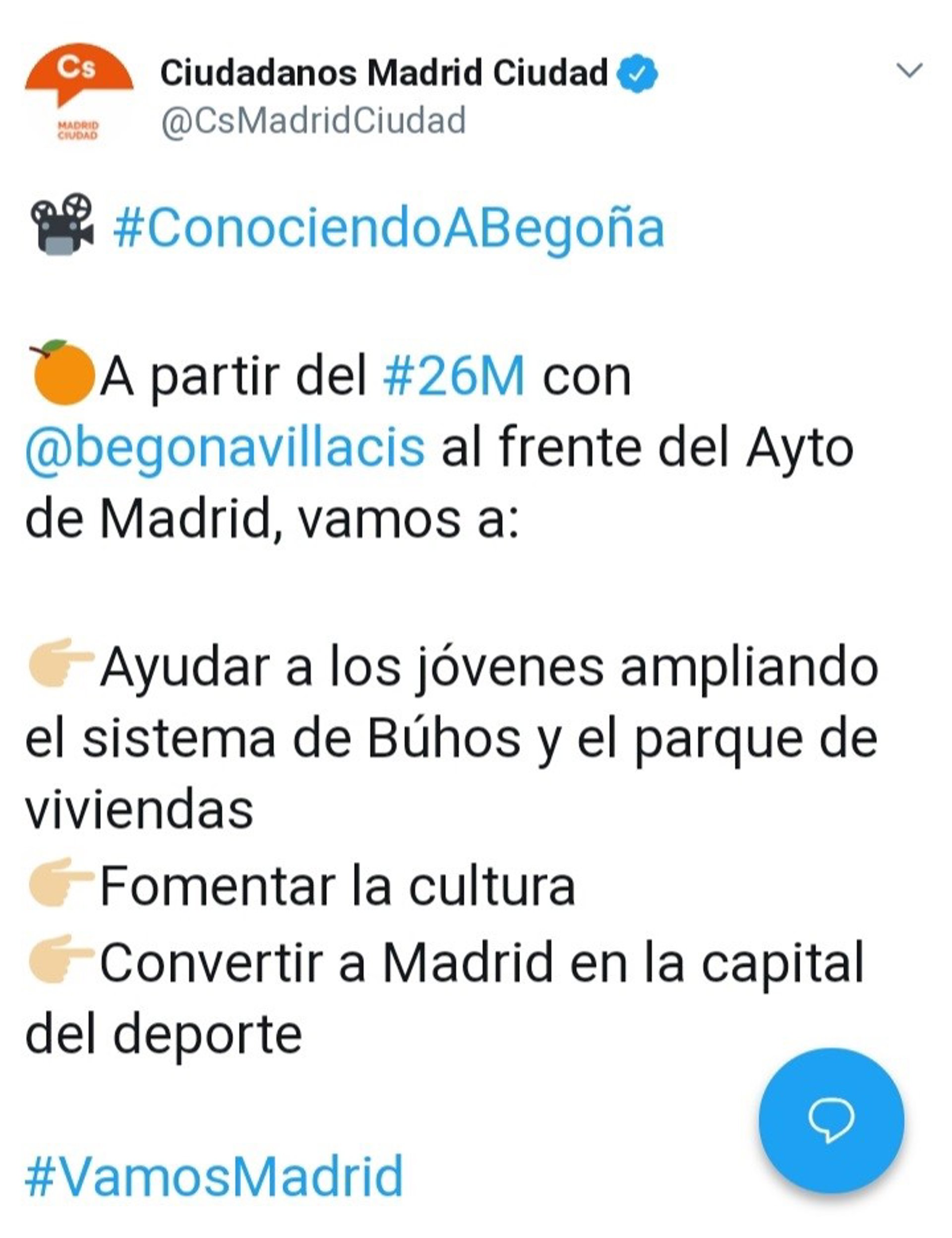Visit the @begonavillacis mention

(225, 448)
